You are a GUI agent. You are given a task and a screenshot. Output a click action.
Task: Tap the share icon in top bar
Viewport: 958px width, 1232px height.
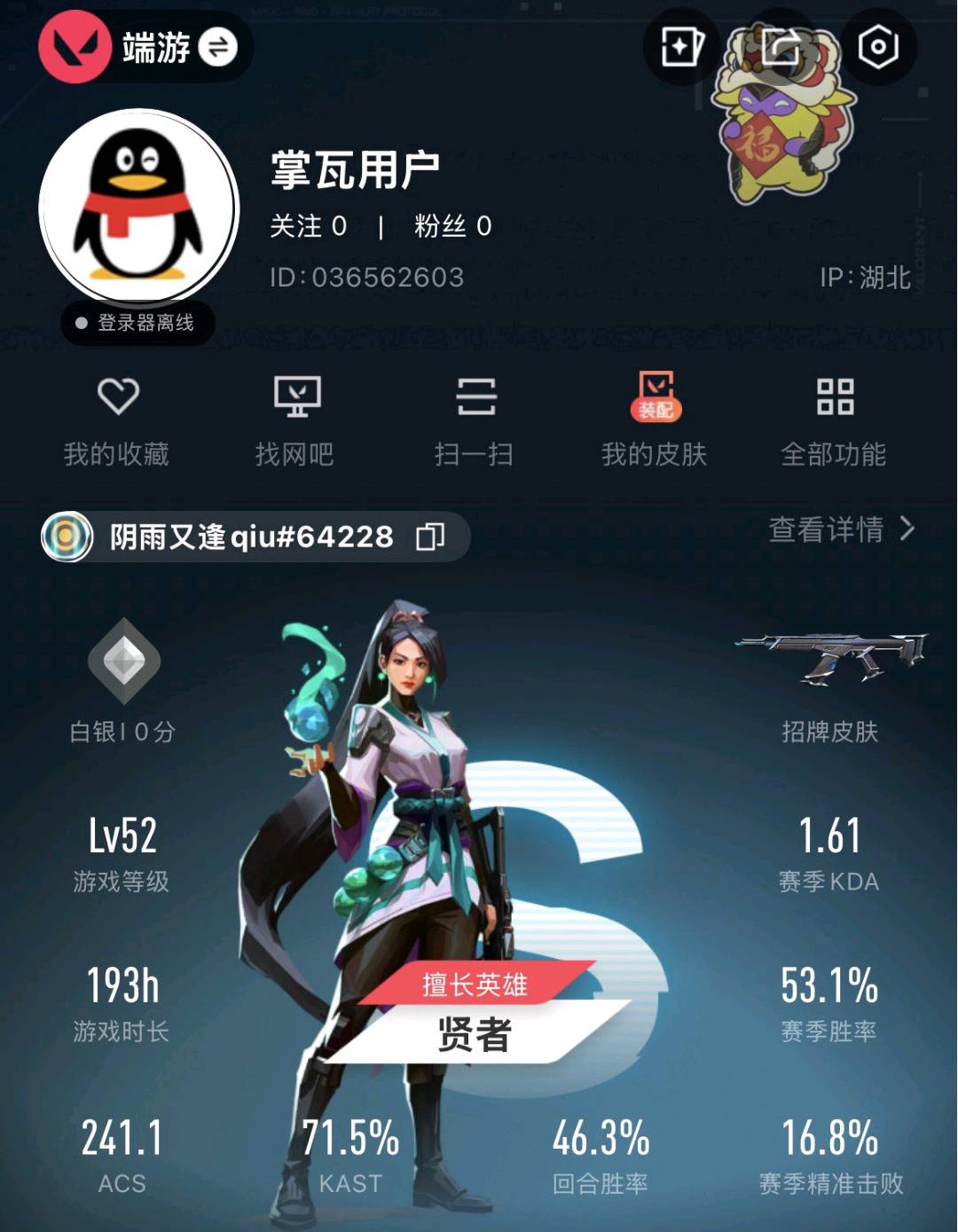point(781,47)
